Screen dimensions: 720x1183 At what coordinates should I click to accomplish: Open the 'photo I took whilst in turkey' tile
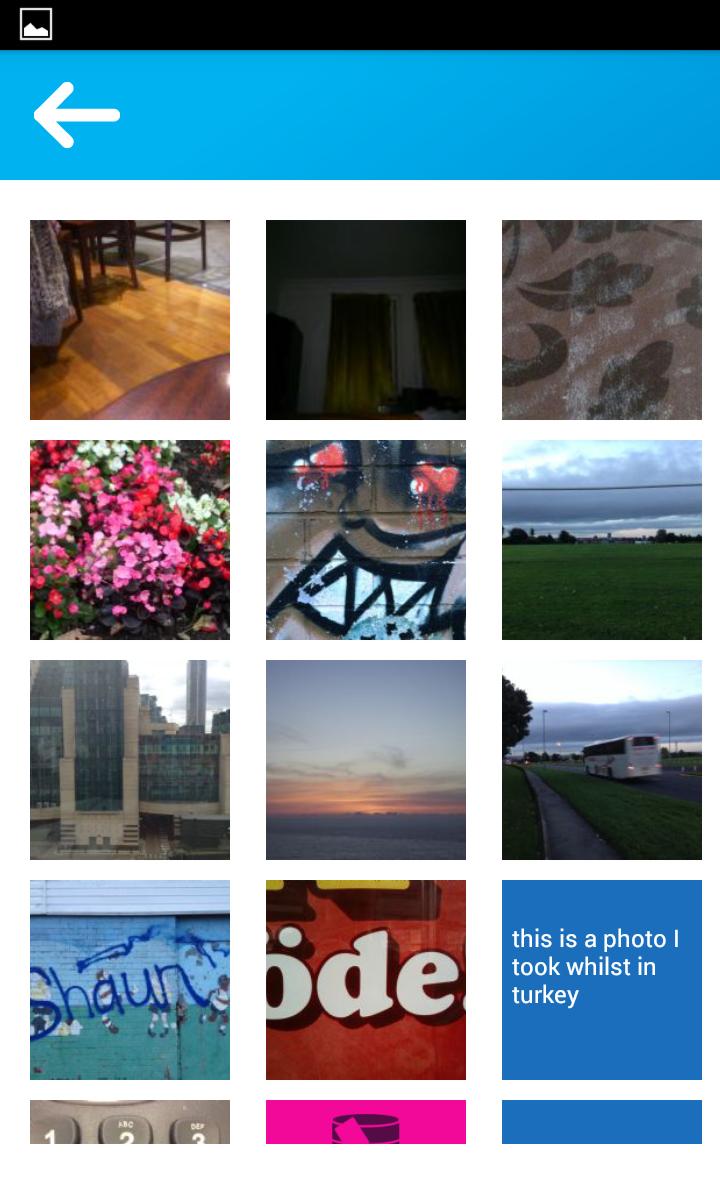(602, 980)
